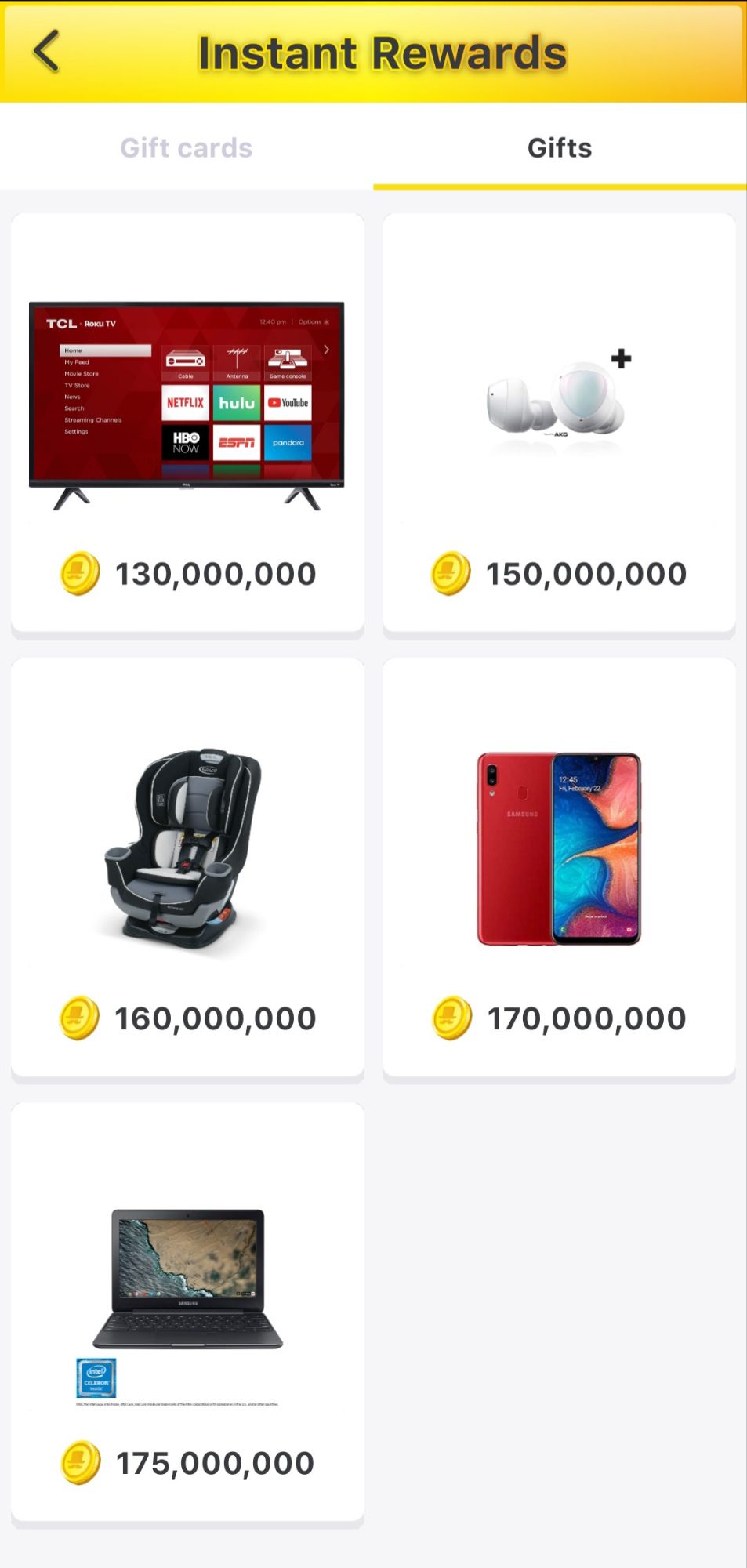Switch to the Gift cards tab
The image size is (747, 1568).
187,148
